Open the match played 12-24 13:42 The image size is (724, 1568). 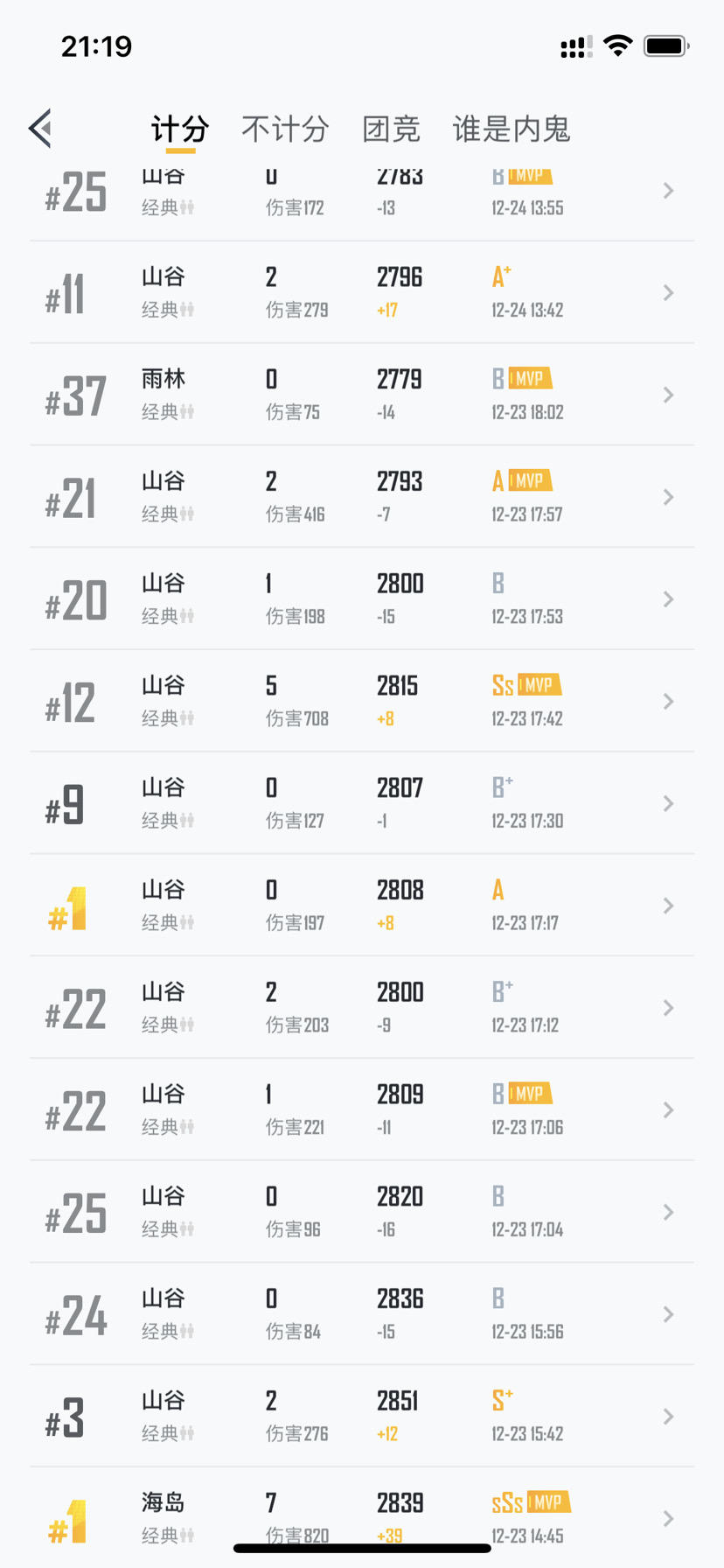pos(362,292)
